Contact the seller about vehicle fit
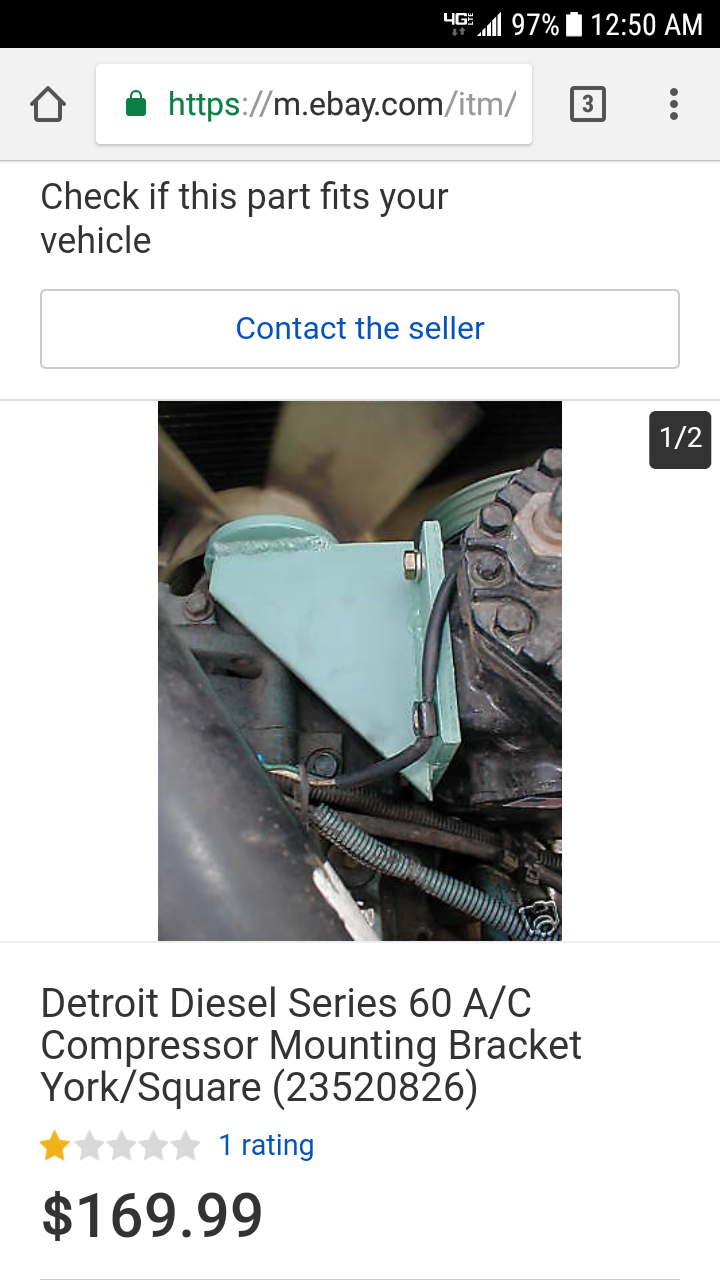720x1280 pixels. (360, 329)
